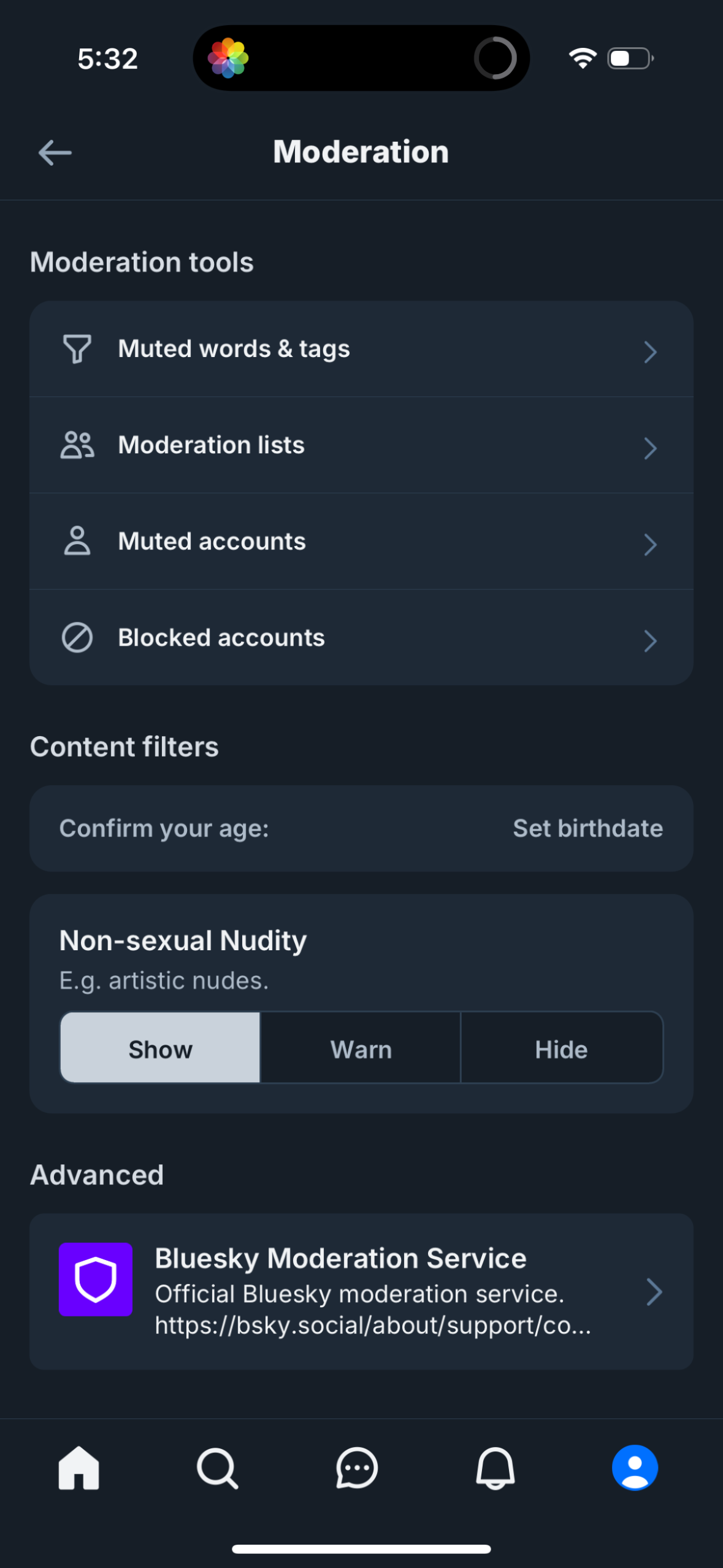
Task: Hide Non-sexual Nudity content
Action: 562,1048
